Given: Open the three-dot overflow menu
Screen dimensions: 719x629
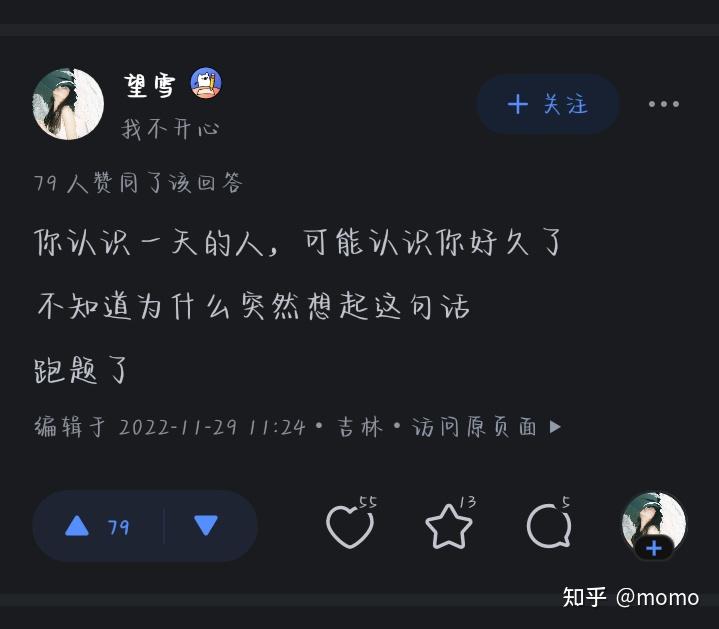Looking at the screenshot, I should 664,104.
